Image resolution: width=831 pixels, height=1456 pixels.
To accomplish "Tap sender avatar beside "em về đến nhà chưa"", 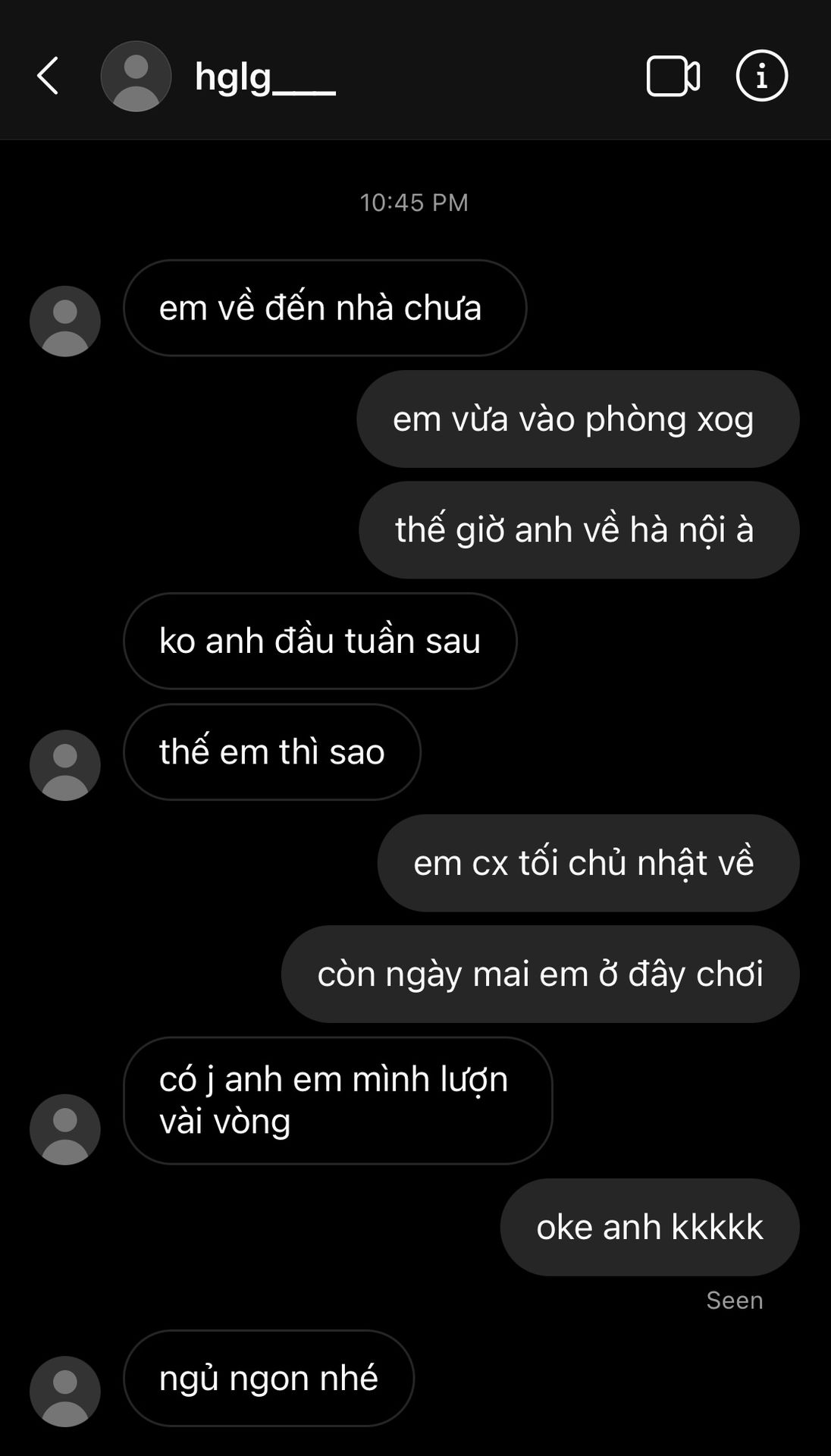I will pos(65,322).
